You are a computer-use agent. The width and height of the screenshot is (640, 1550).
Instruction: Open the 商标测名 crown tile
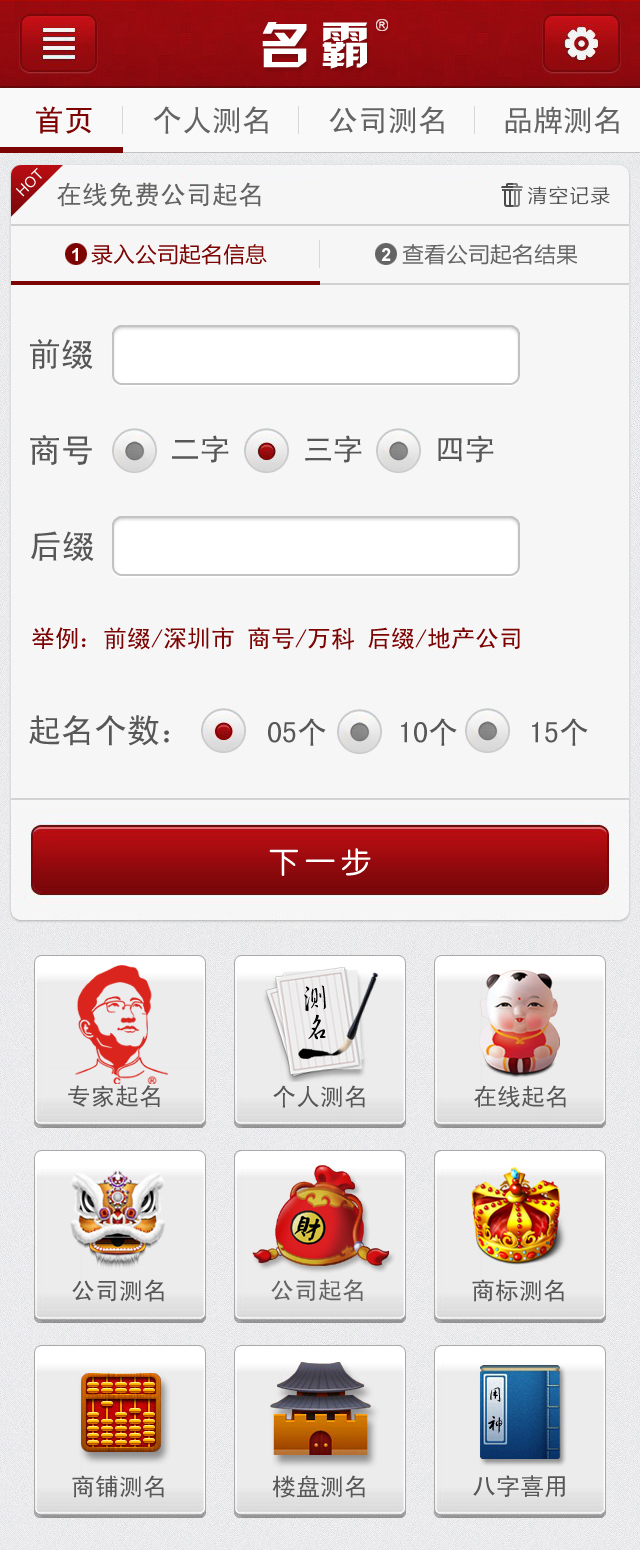click(520, 1235)
